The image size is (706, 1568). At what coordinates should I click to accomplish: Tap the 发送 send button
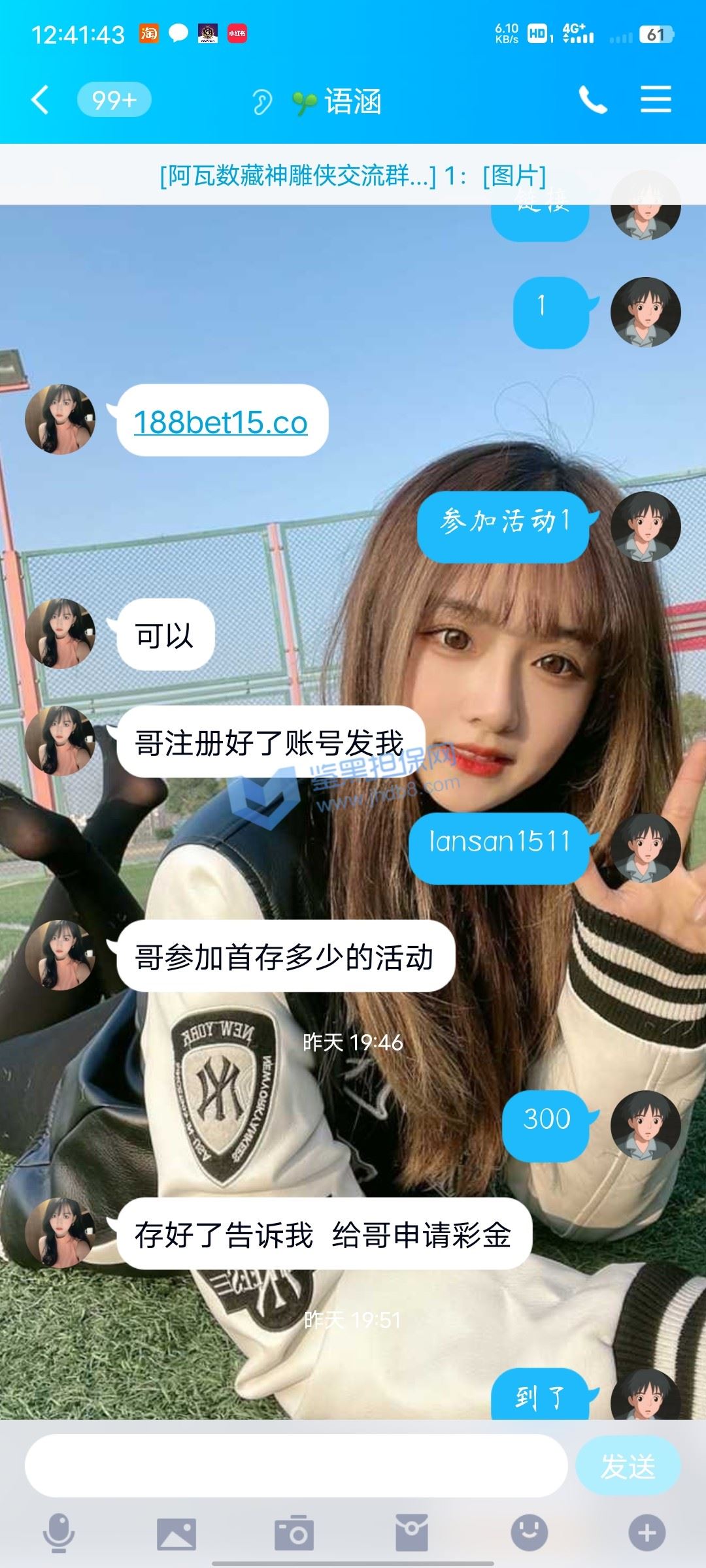tap(628, 1466)
